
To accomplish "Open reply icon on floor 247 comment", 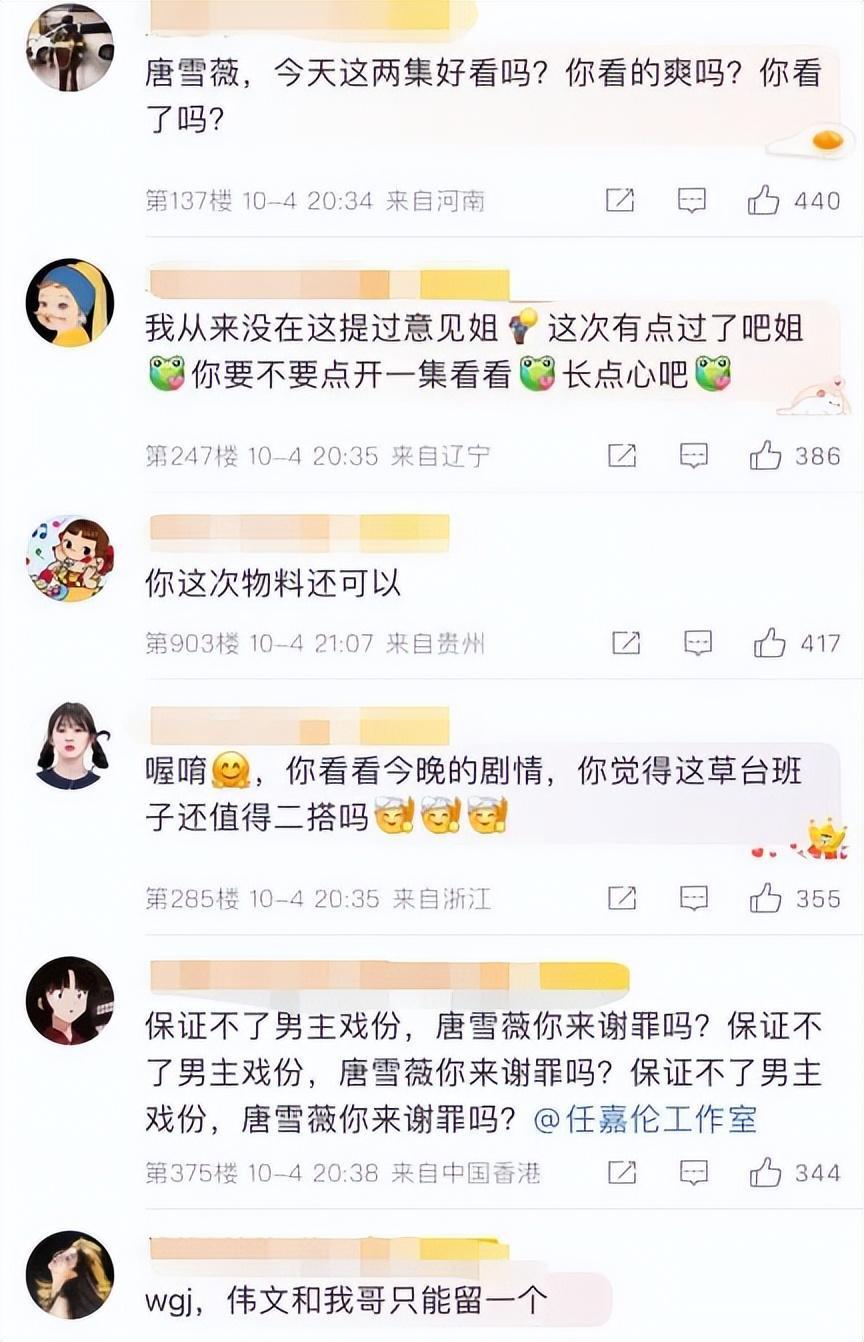I will [694, 457].
